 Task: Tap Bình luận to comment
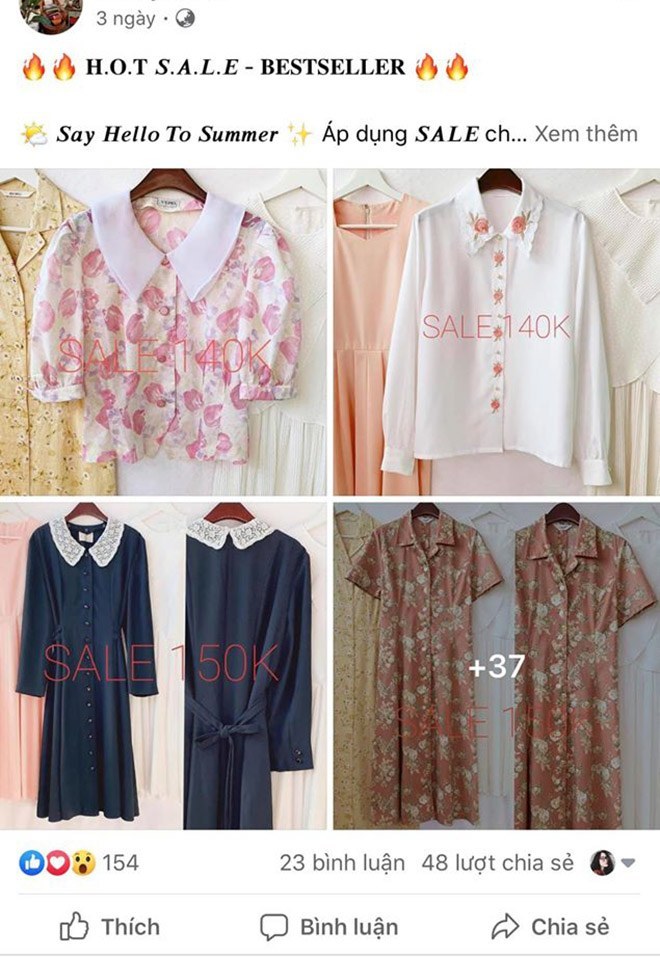click(x=329, y=926)
